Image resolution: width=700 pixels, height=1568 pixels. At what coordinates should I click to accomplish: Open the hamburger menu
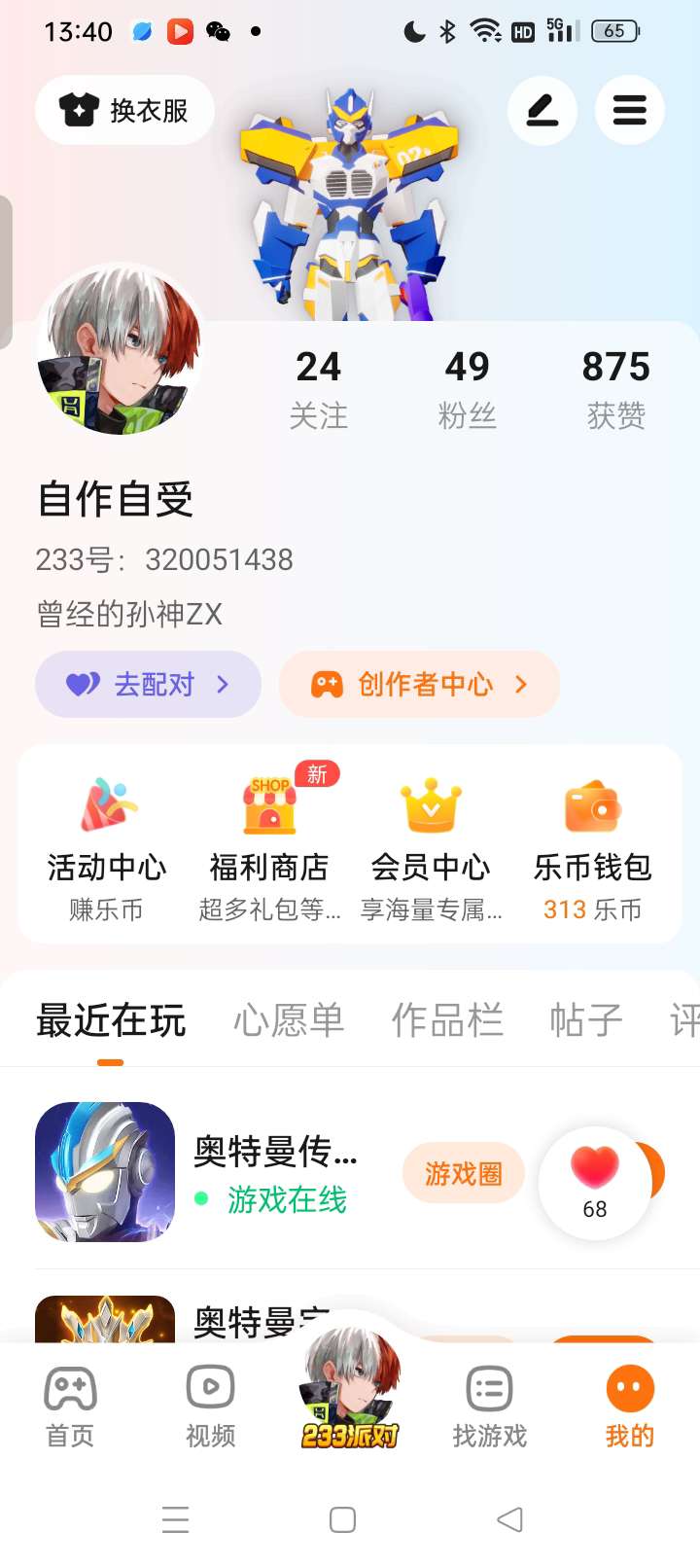point(630,110)
